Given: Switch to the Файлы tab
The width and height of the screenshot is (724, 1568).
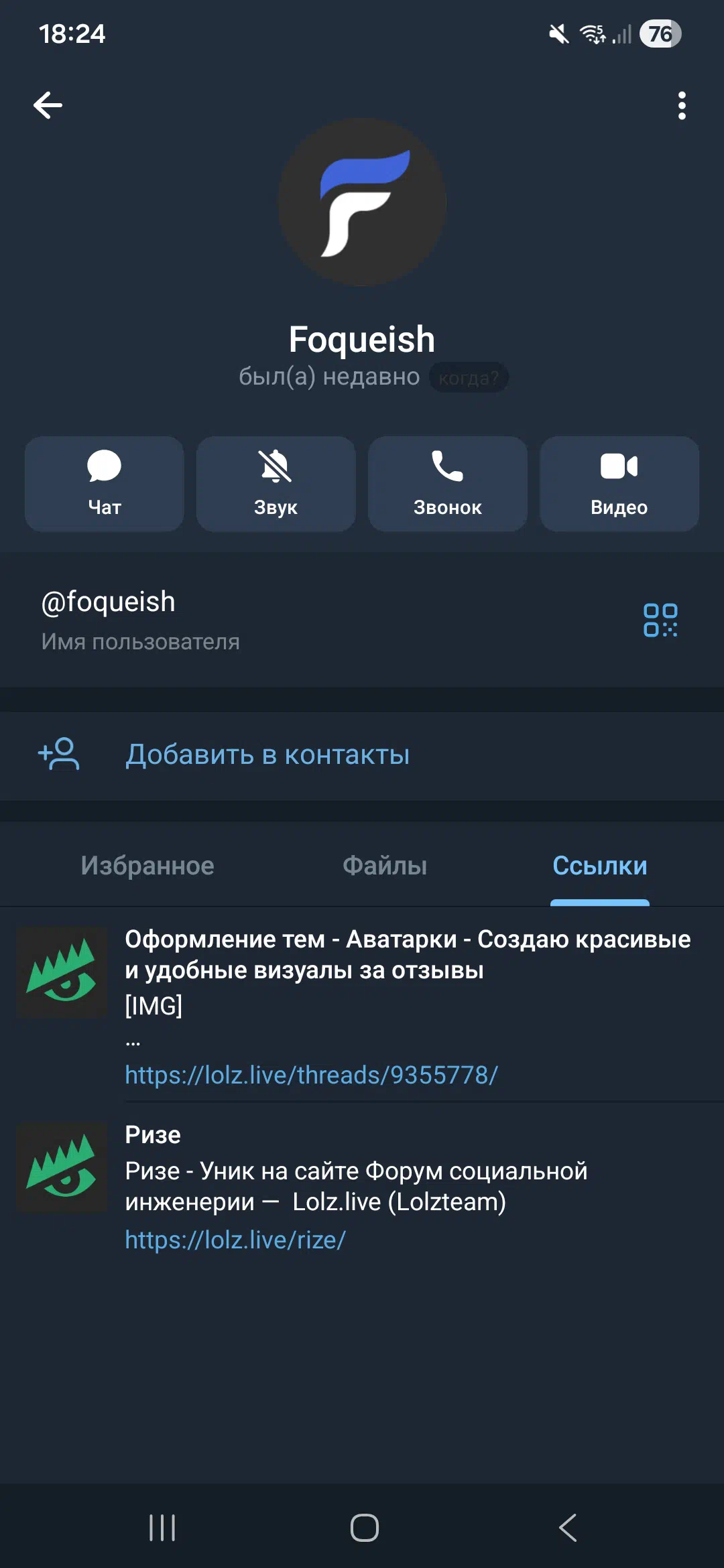Looking at the screenshot, I should coord(385,866).
